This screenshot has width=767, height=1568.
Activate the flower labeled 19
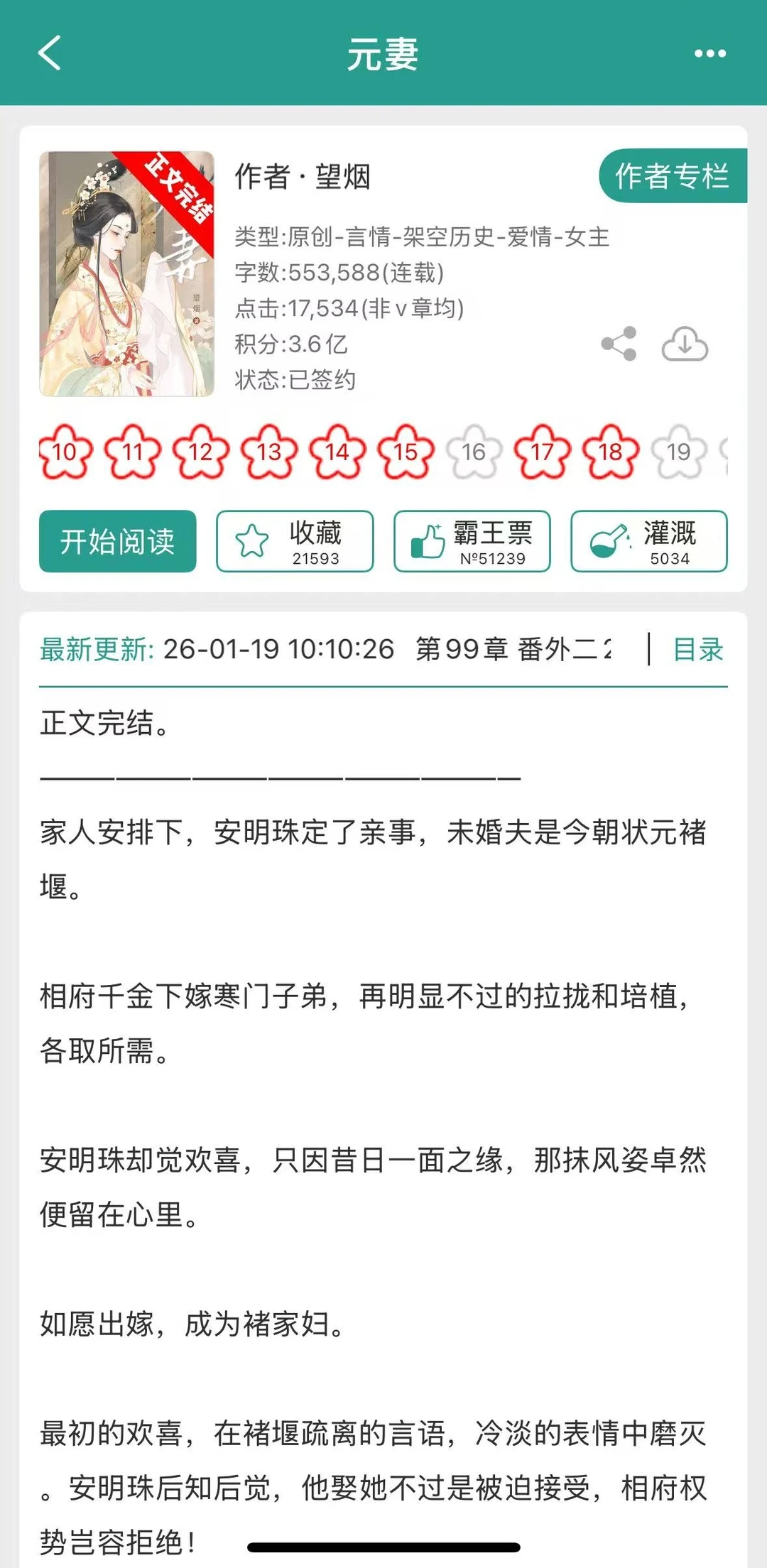[679, 450]
